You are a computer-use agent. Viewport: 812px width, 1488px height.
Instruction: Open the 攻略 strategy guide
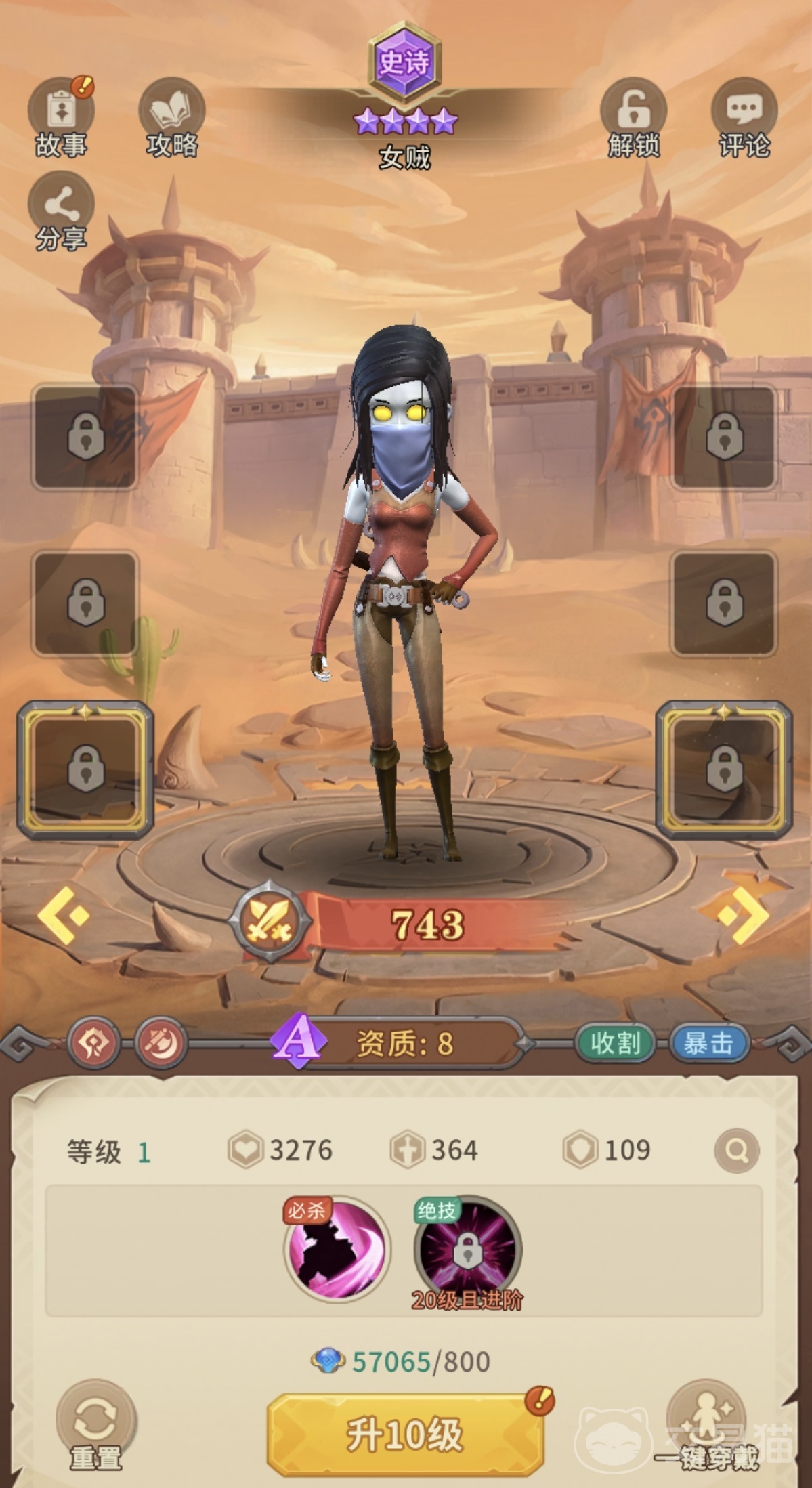click(172, 117)
